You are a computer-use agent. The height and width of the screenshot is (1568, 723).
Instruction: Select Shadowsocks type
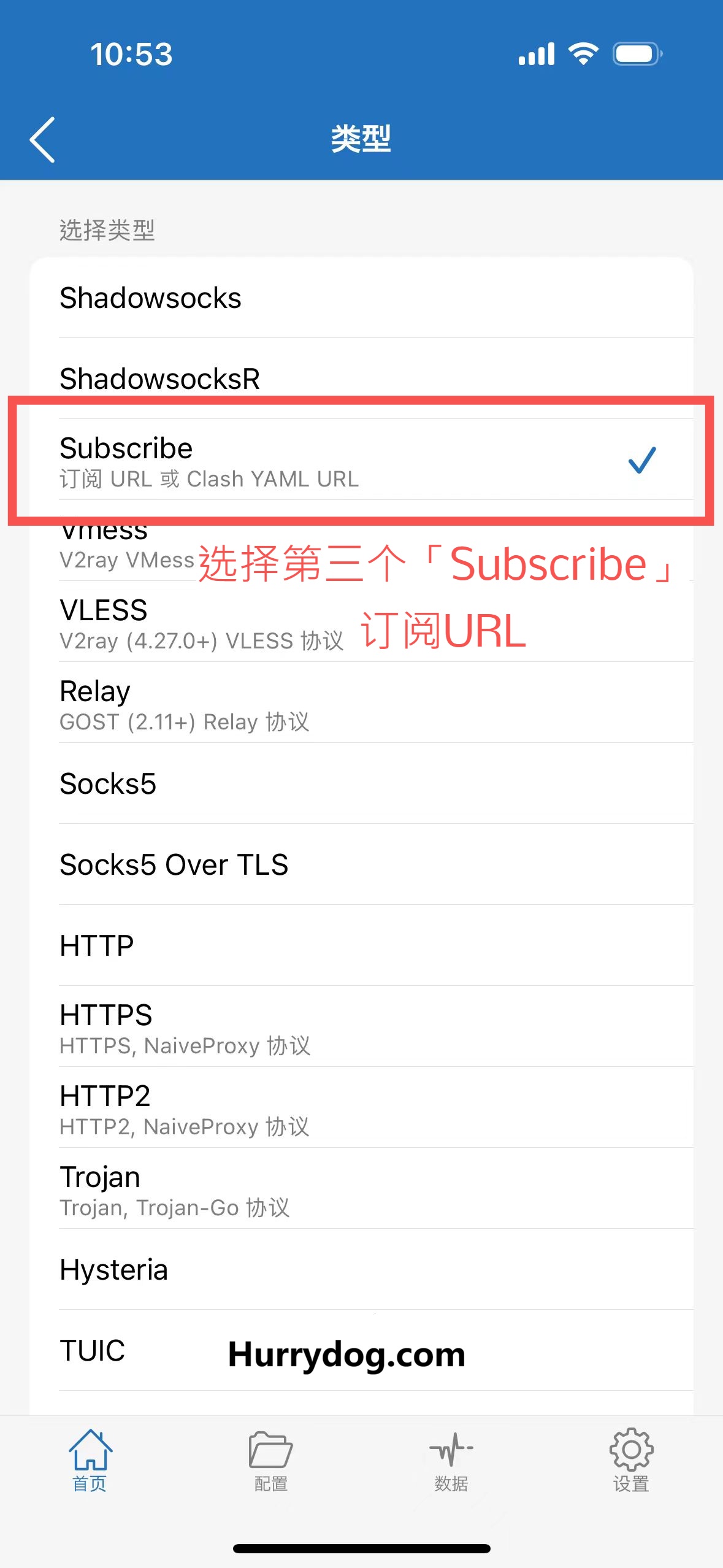tap(361, 298)
